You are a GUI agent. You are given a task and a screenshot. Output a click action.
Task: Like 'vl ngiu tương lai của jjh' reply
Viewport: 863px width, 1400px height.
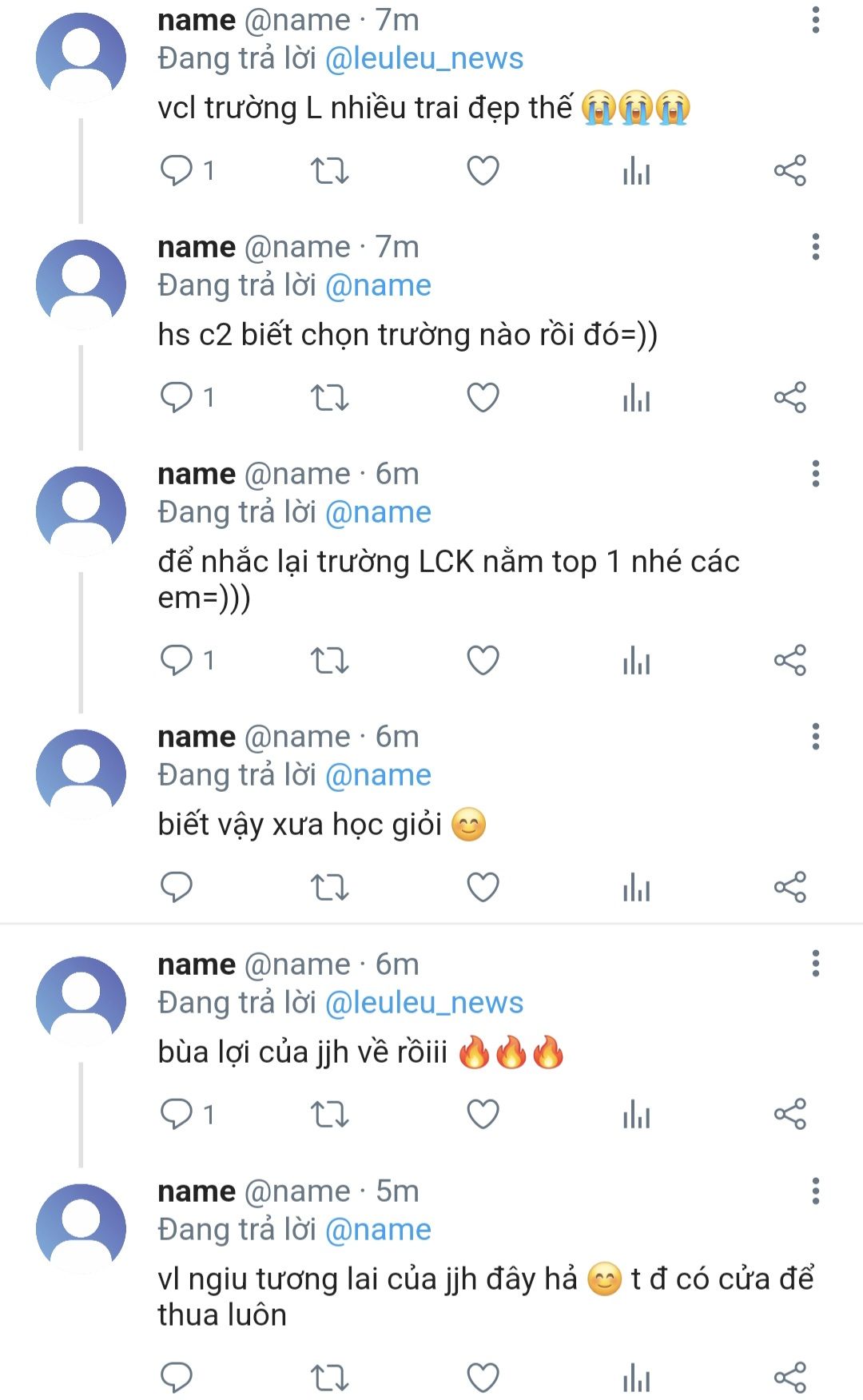tap(483, 1377)
